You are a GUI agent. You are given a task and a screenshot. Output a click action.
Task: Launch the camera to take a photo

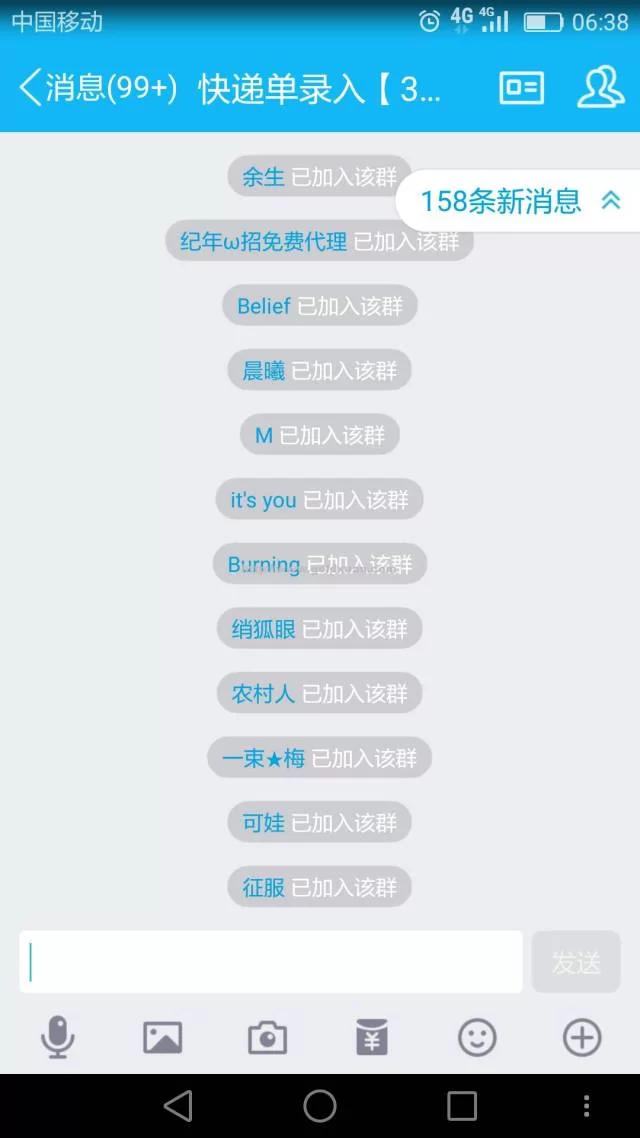click(267, 1037)
